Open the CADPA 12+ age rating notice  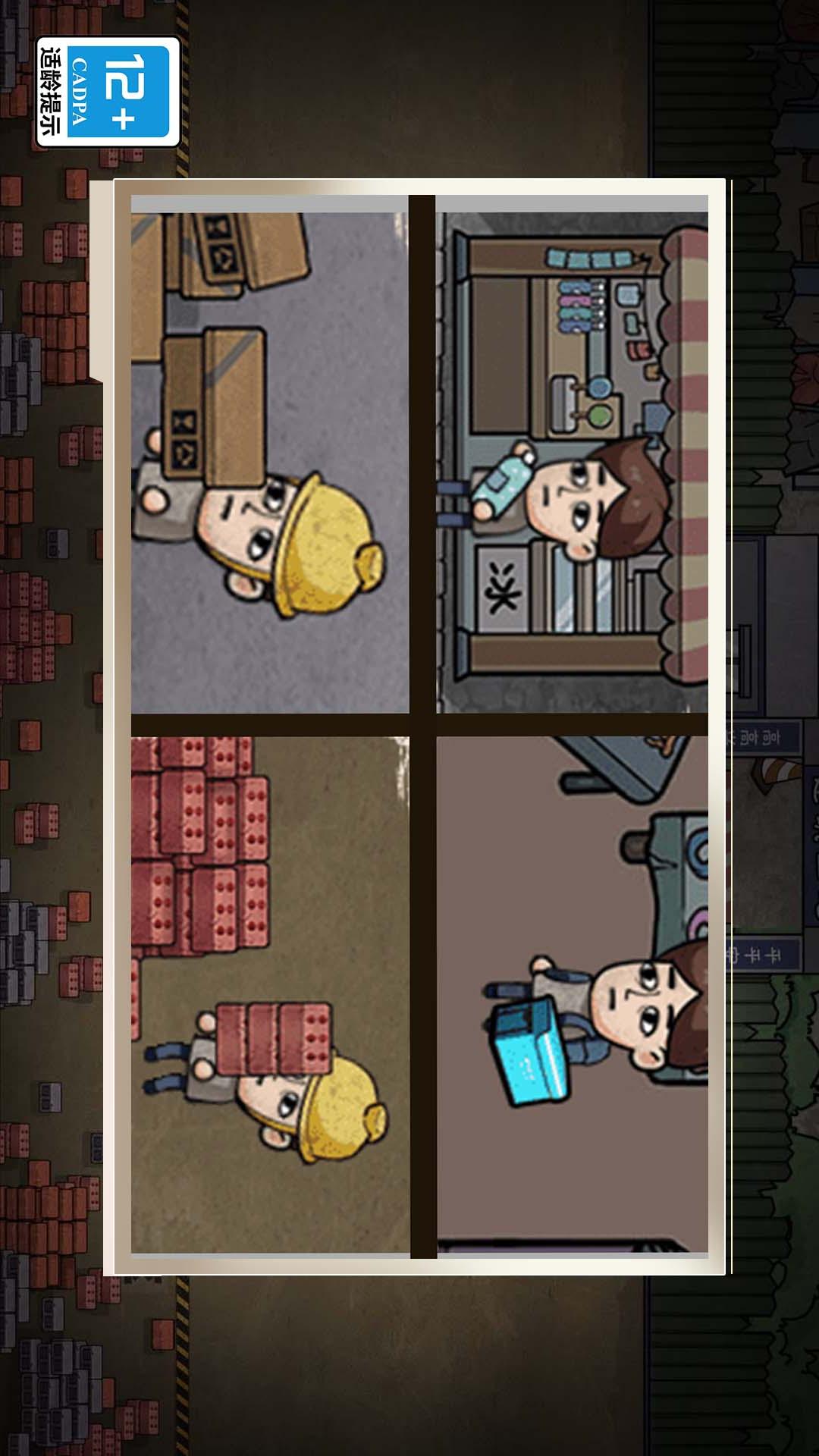(x=108, y=92)
